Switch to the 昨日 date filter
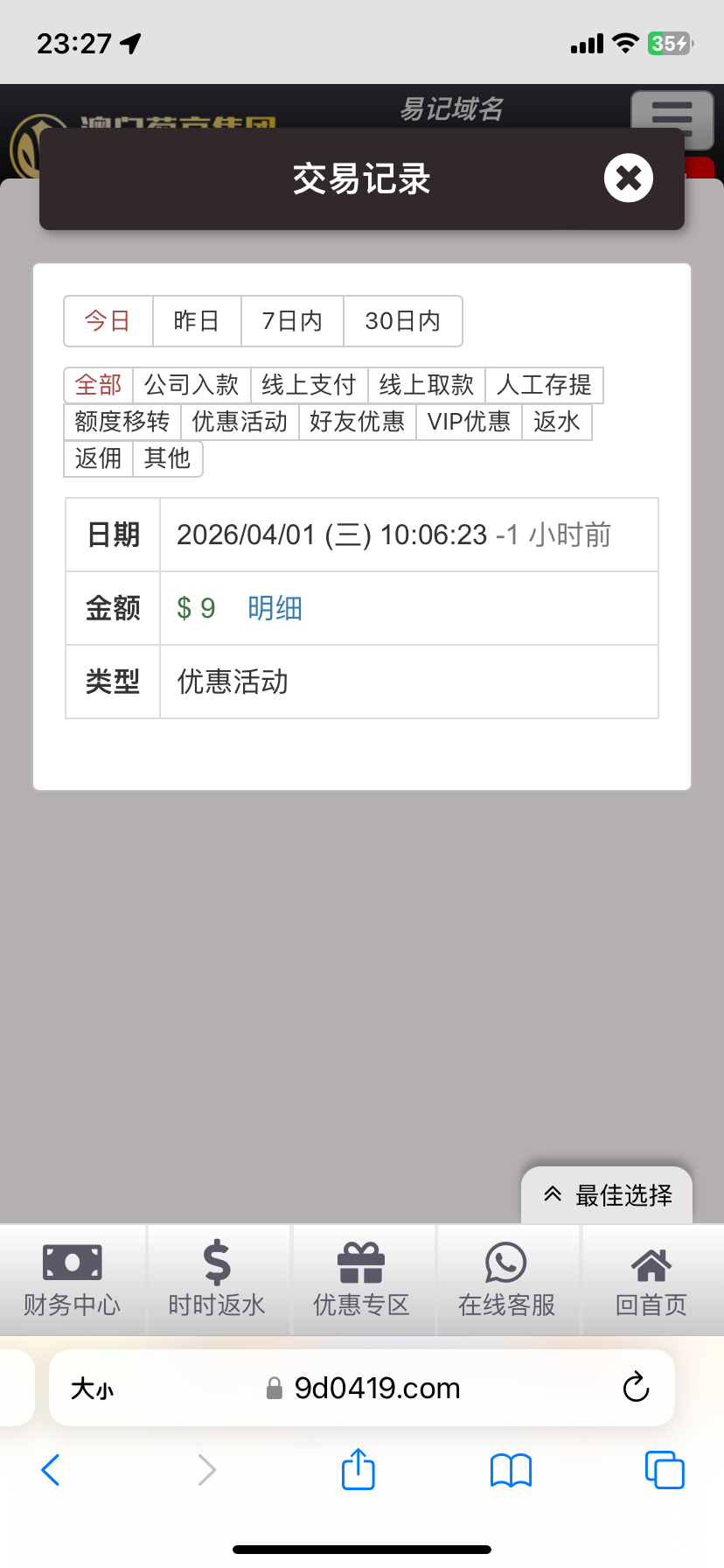724x1568 pixels. point(197,321)
